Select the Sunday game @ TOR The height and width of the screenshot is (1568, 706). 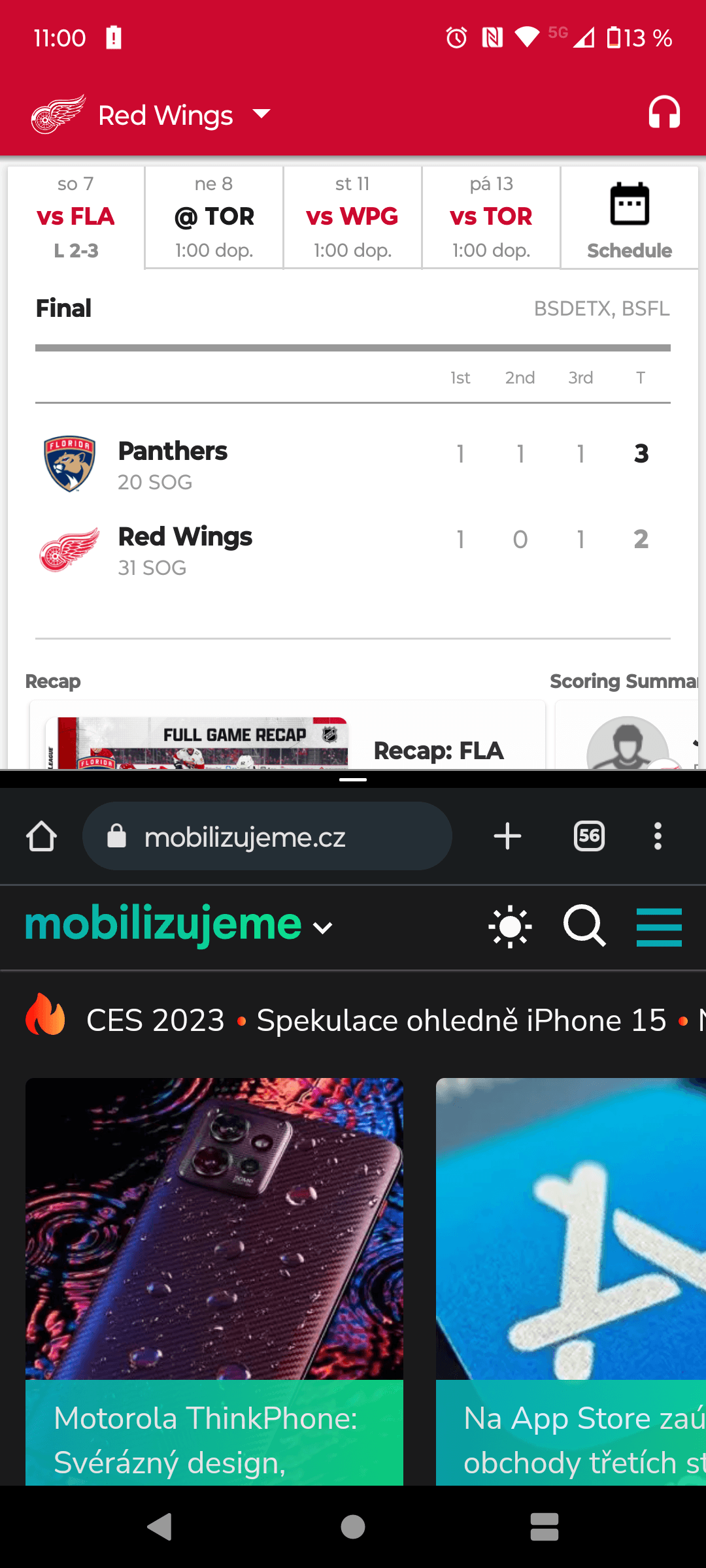[214, 217]
